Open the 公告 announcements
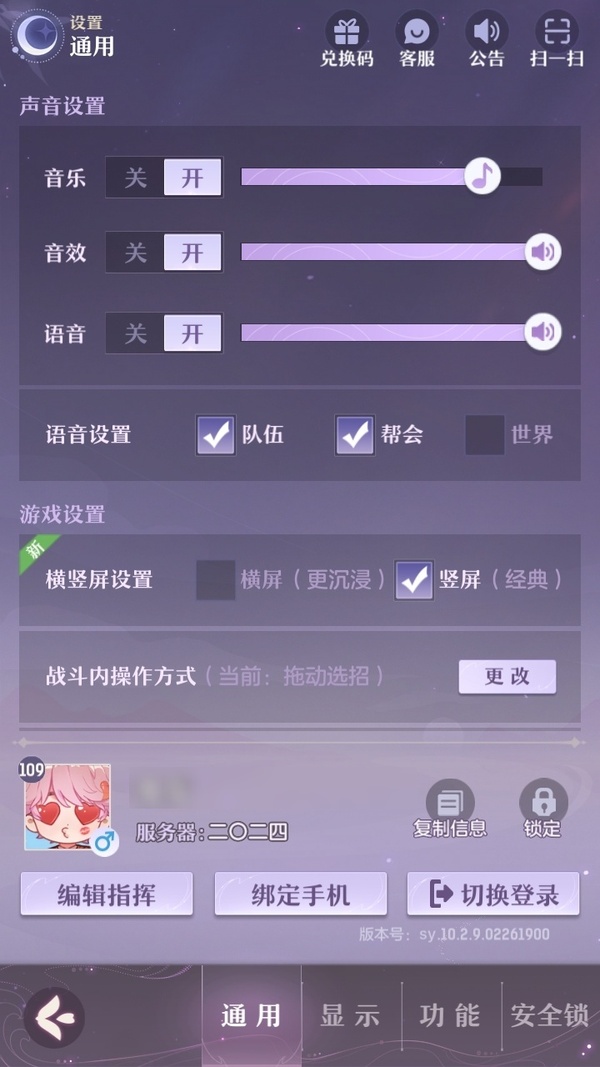Viewport: 600px width, 1067px height. (x=487, y=38)
